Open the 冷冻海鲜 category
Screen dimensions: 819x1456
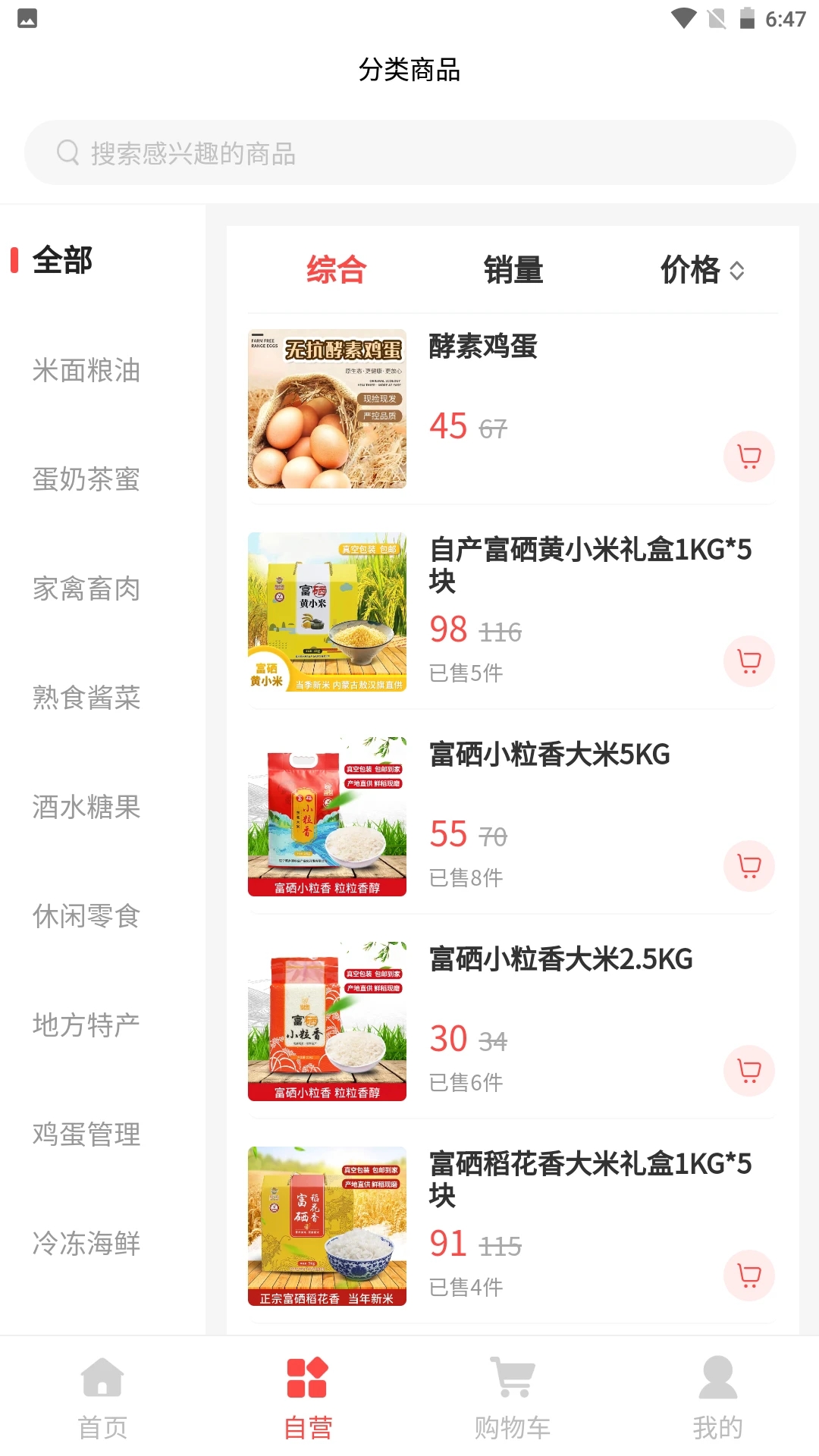(x=86, y=1244)
